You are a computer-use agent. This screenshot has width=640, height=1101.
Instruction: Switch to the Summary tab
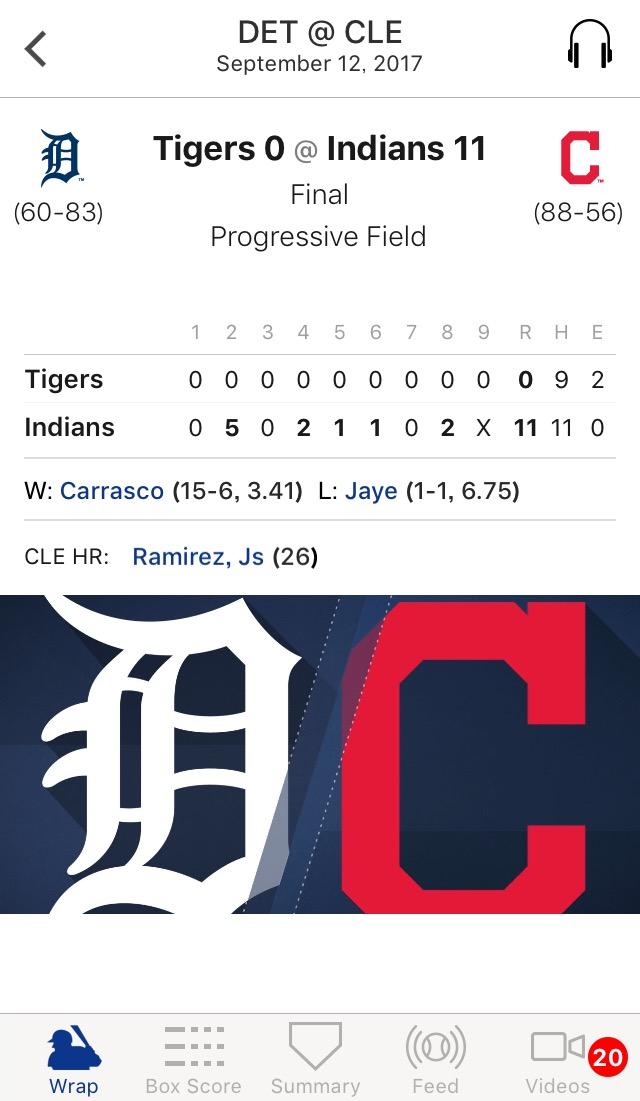315,1059
